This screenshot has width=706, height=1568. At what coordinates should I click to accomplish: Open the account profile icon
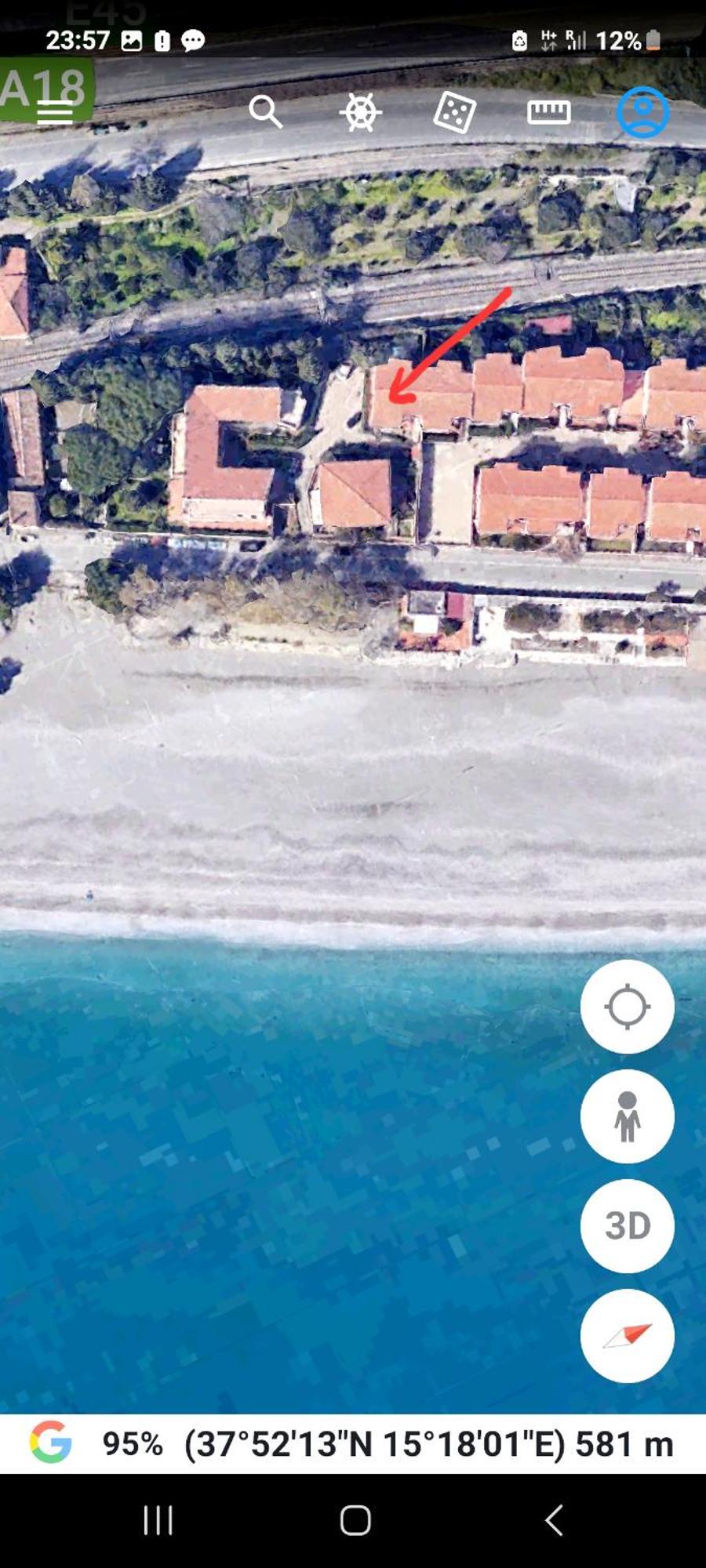click(642, 112)
